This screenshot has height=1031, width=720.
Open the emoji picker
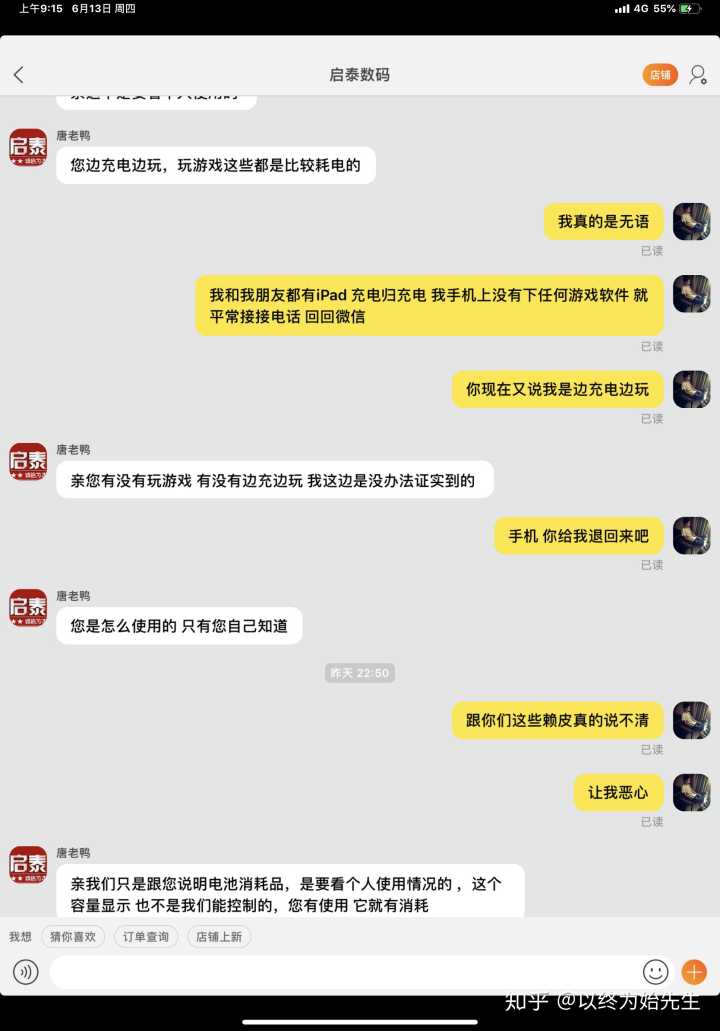click(x=655, y=971)
